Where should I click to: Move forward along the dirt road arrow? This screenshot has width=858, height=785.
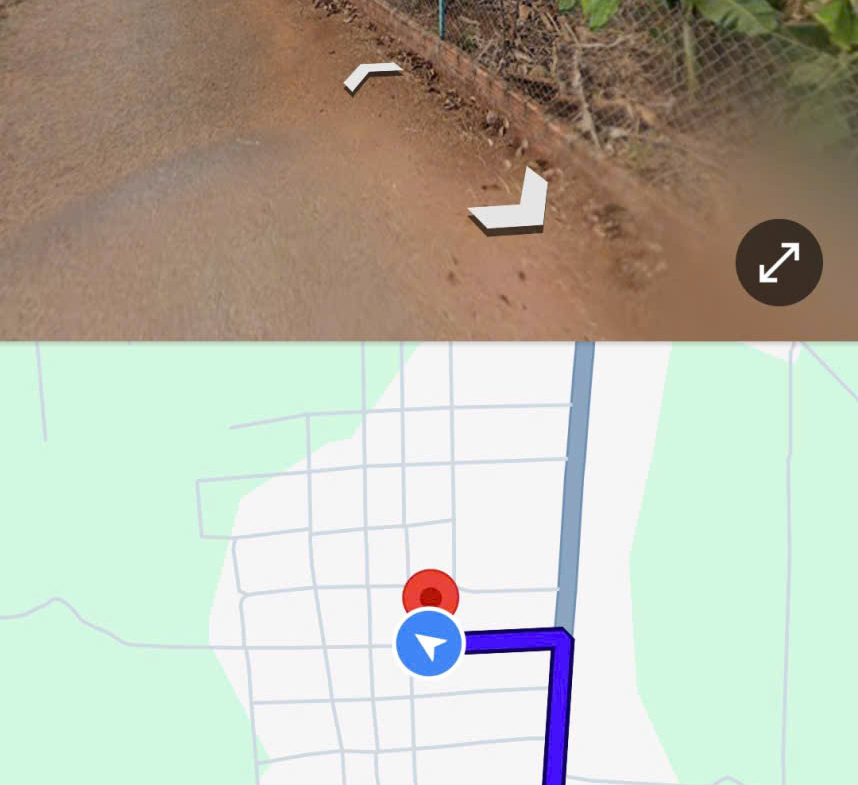tap(373, 76)
